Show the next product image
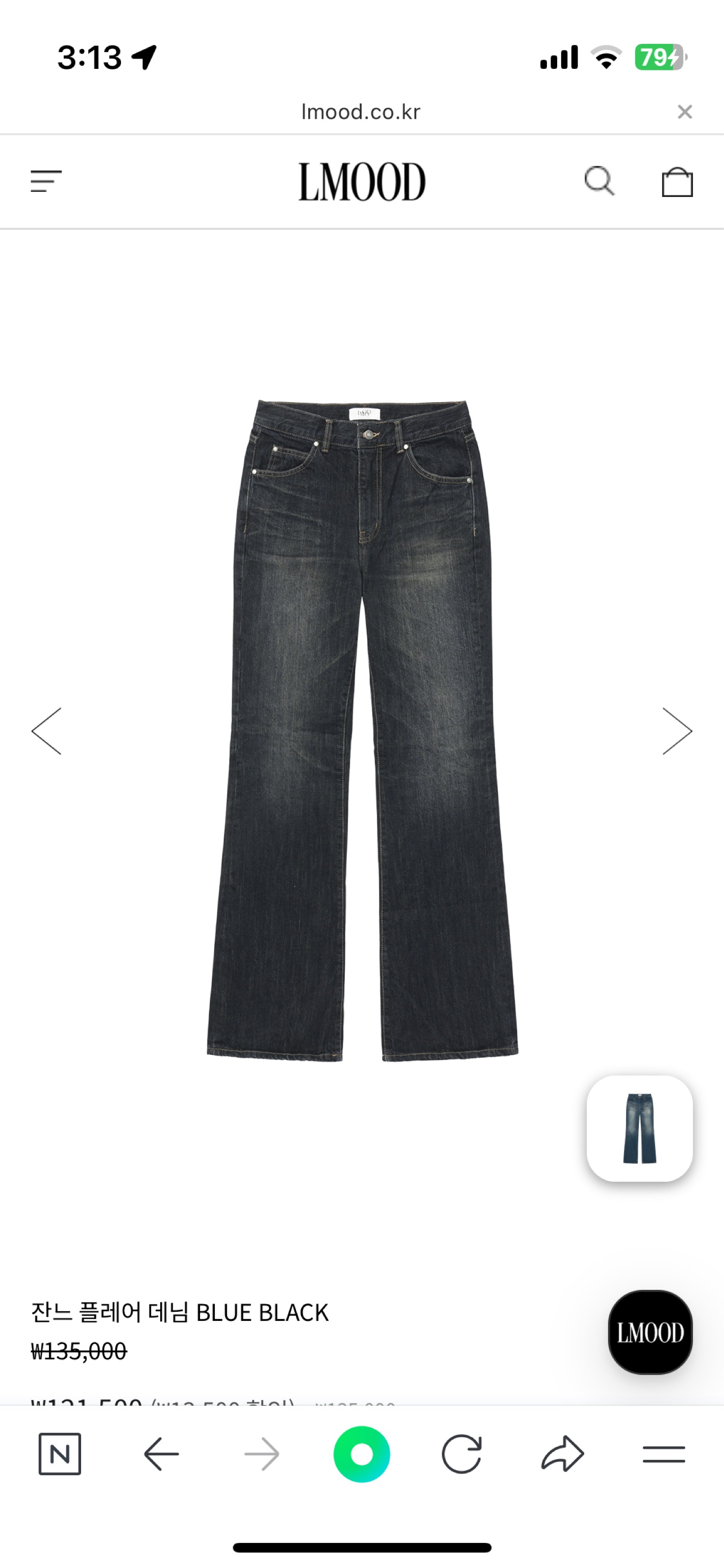The image size is (724, 1568). pos(677,731)
